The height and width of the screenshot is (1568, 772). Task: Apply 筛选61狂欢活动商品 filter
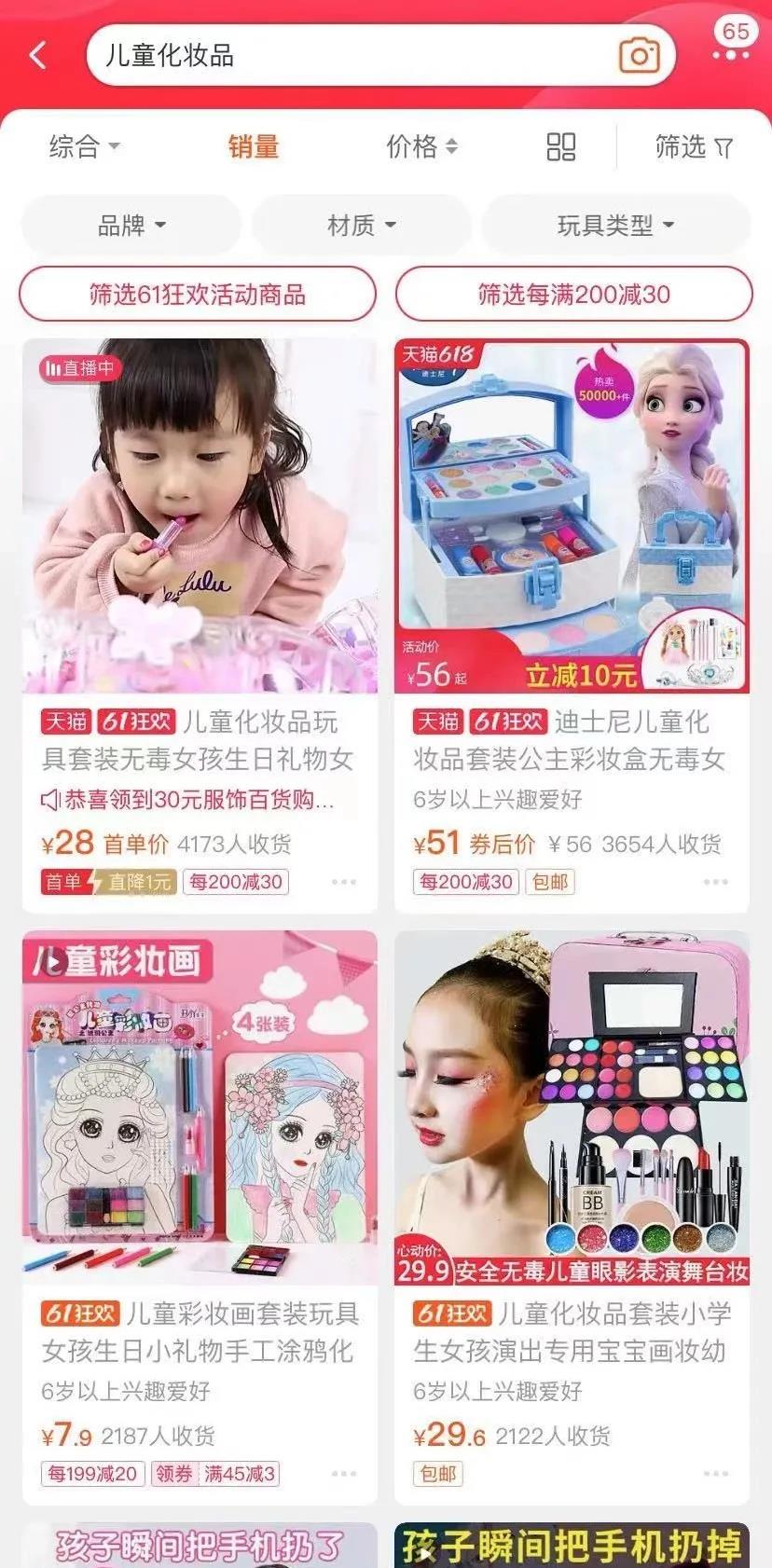[x=198, y=295]
